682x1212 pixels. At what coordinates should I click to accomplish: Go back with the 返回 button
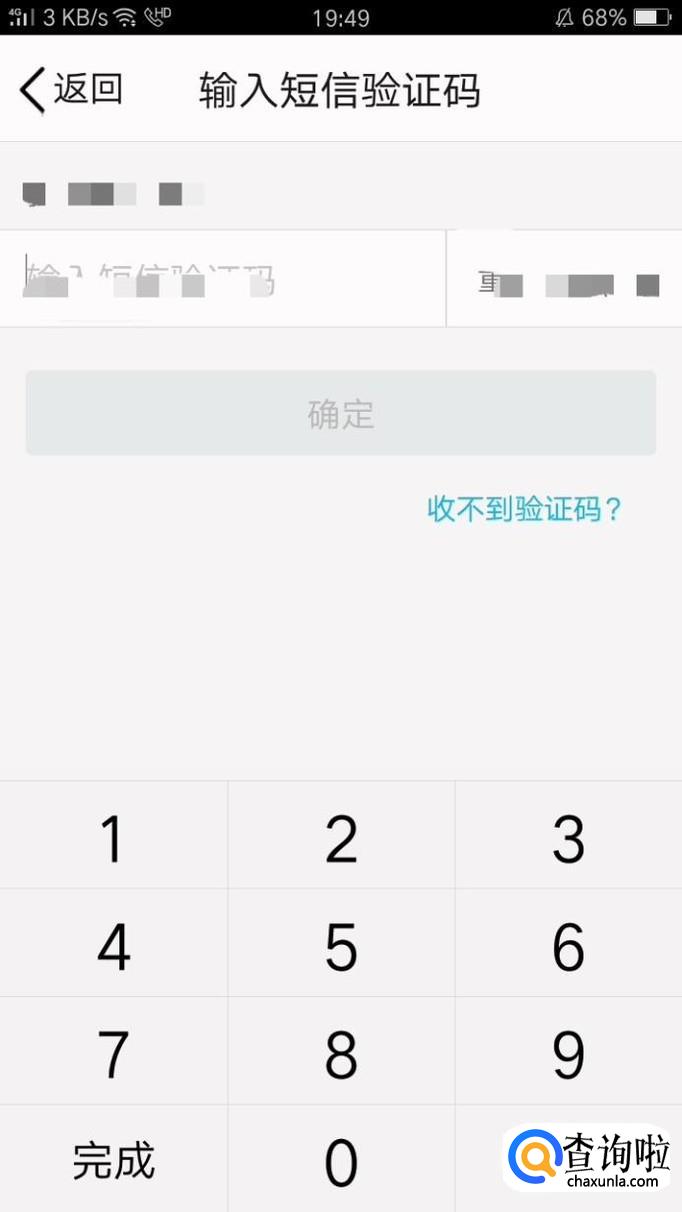(x=71, y=90)
